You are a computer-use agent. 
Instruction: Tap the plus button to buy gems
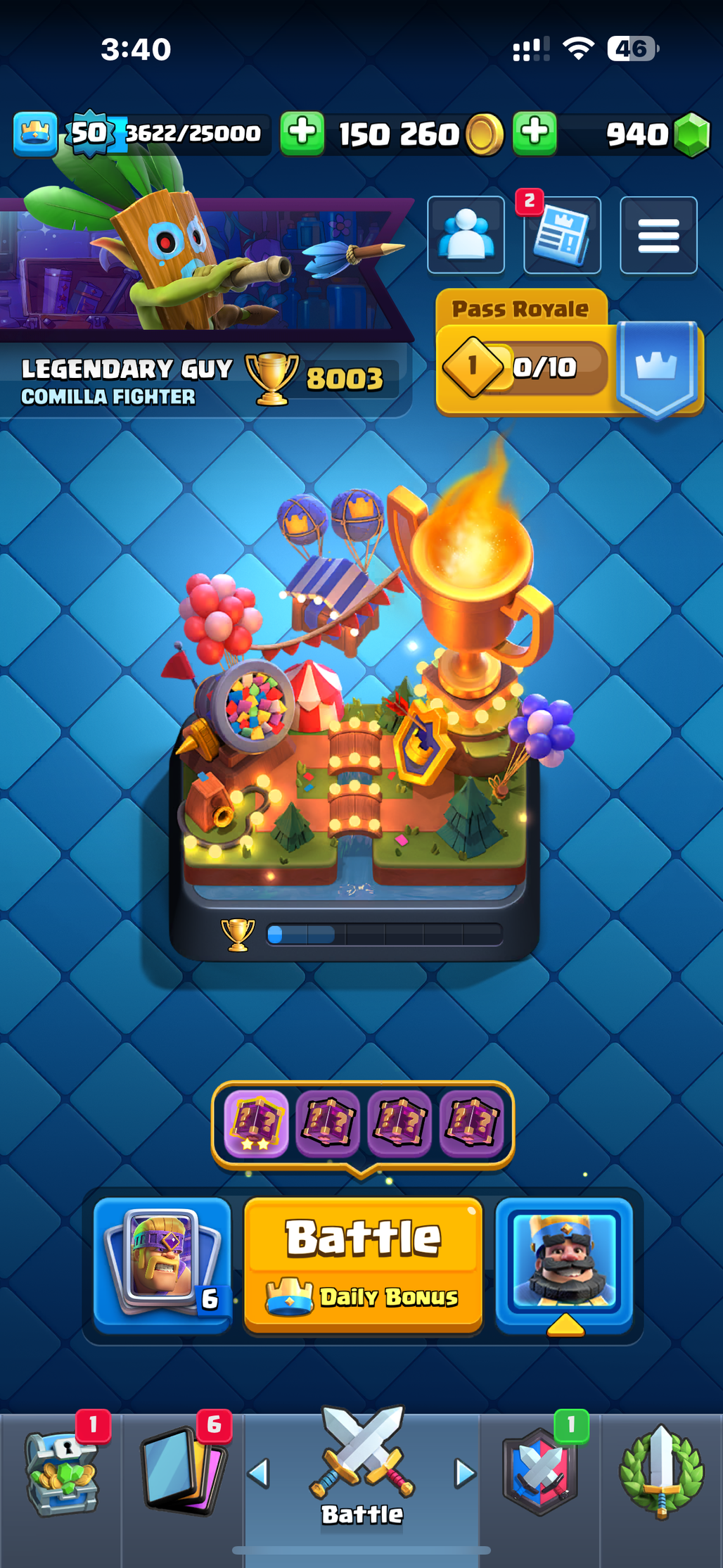coord(535,132)
